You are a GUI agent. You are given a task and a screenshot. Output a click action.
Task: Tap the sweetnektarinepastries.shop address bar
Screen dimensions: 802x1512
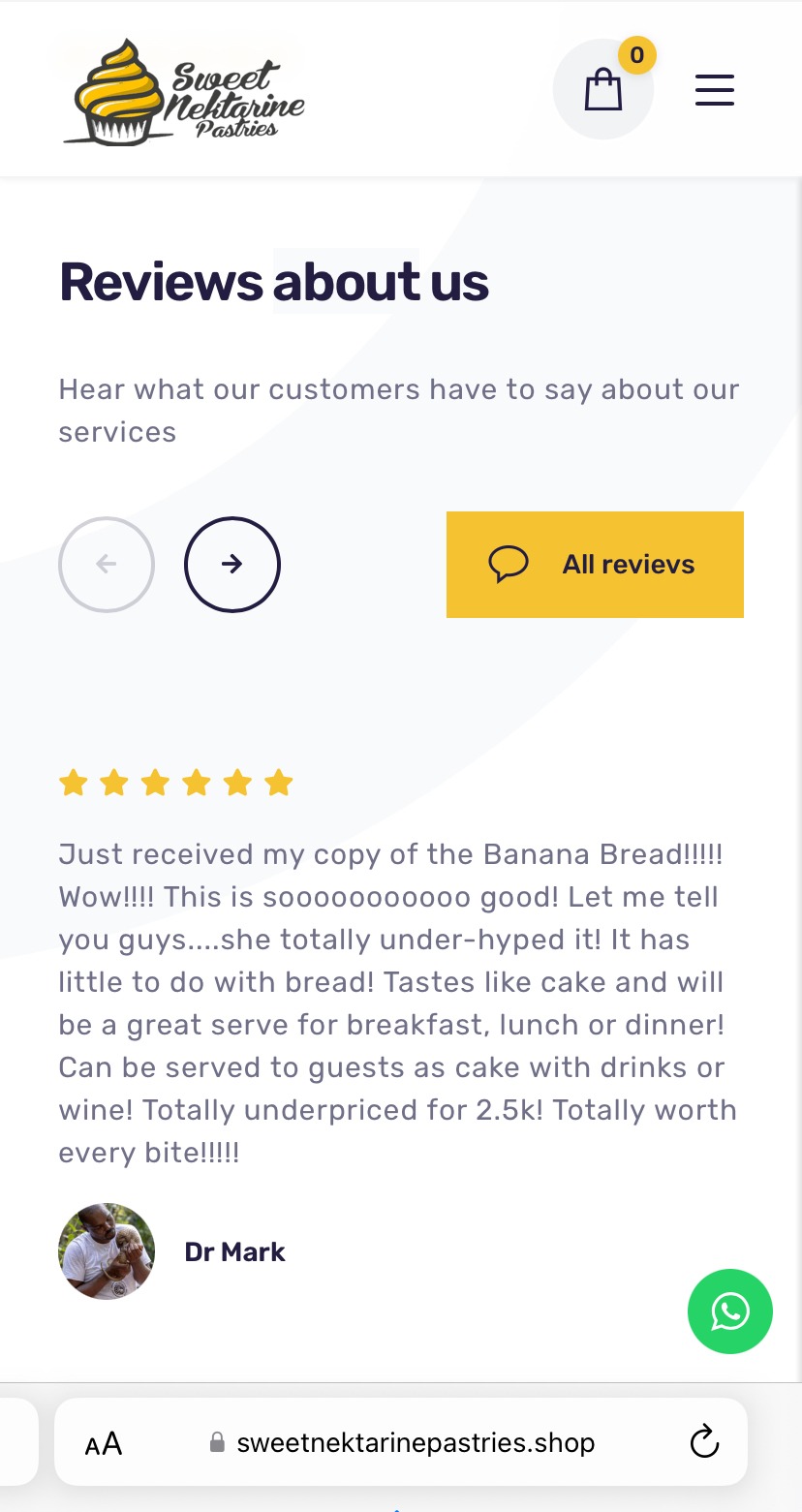pos(401,1442)
